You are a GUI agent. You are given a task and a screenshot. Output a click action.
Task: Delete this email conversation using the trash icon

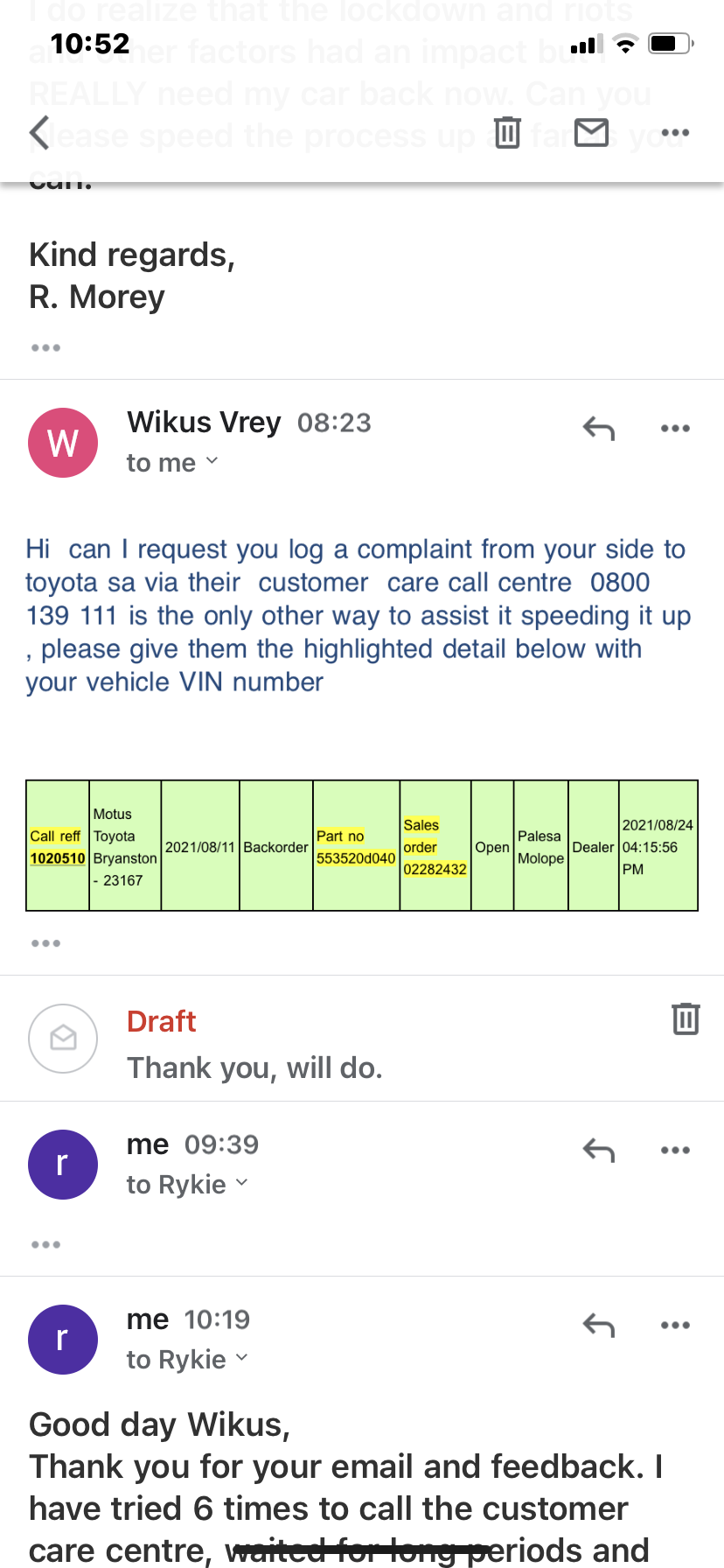tap(507, 133)
